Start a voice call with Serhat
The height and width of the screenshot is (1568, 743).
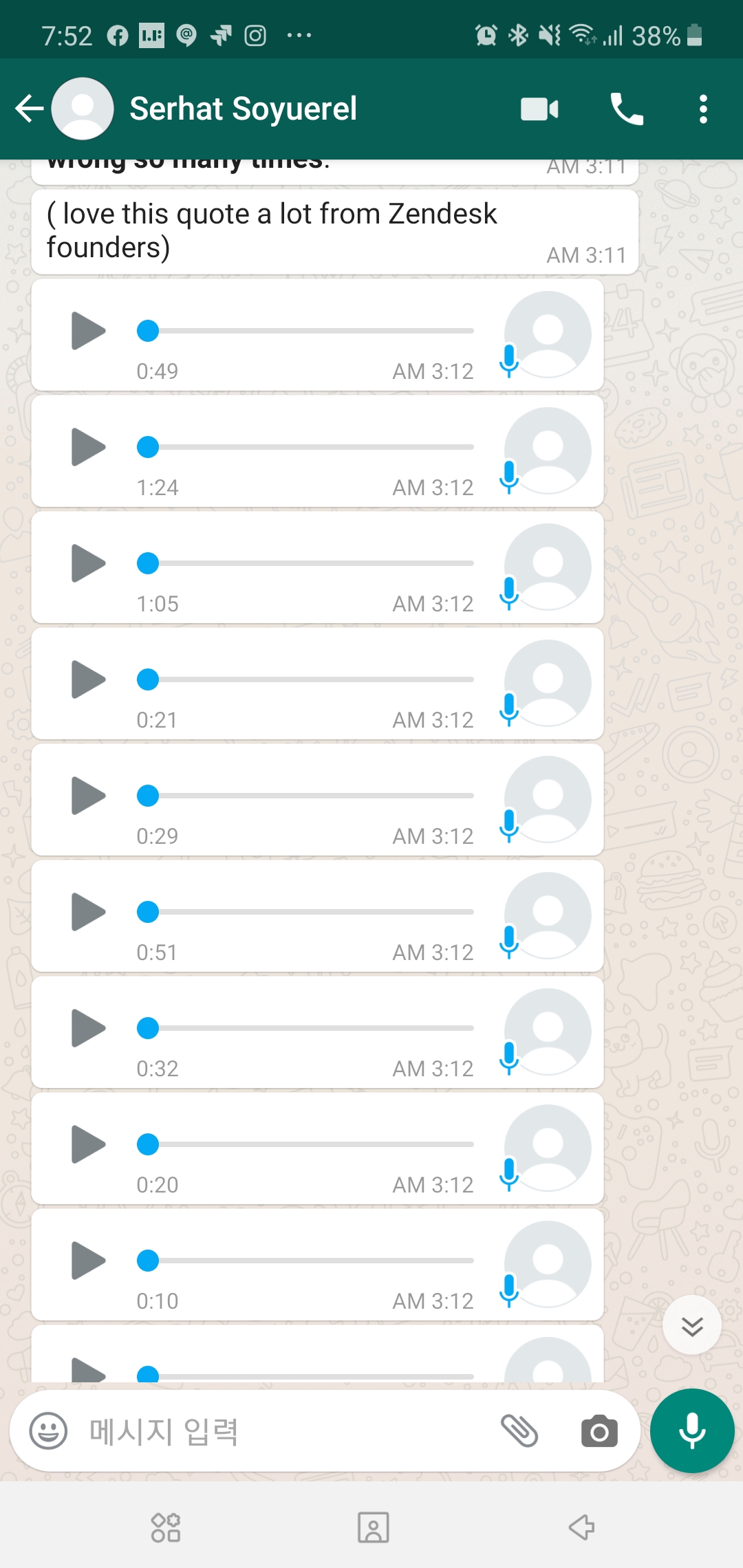pos(626,109)
